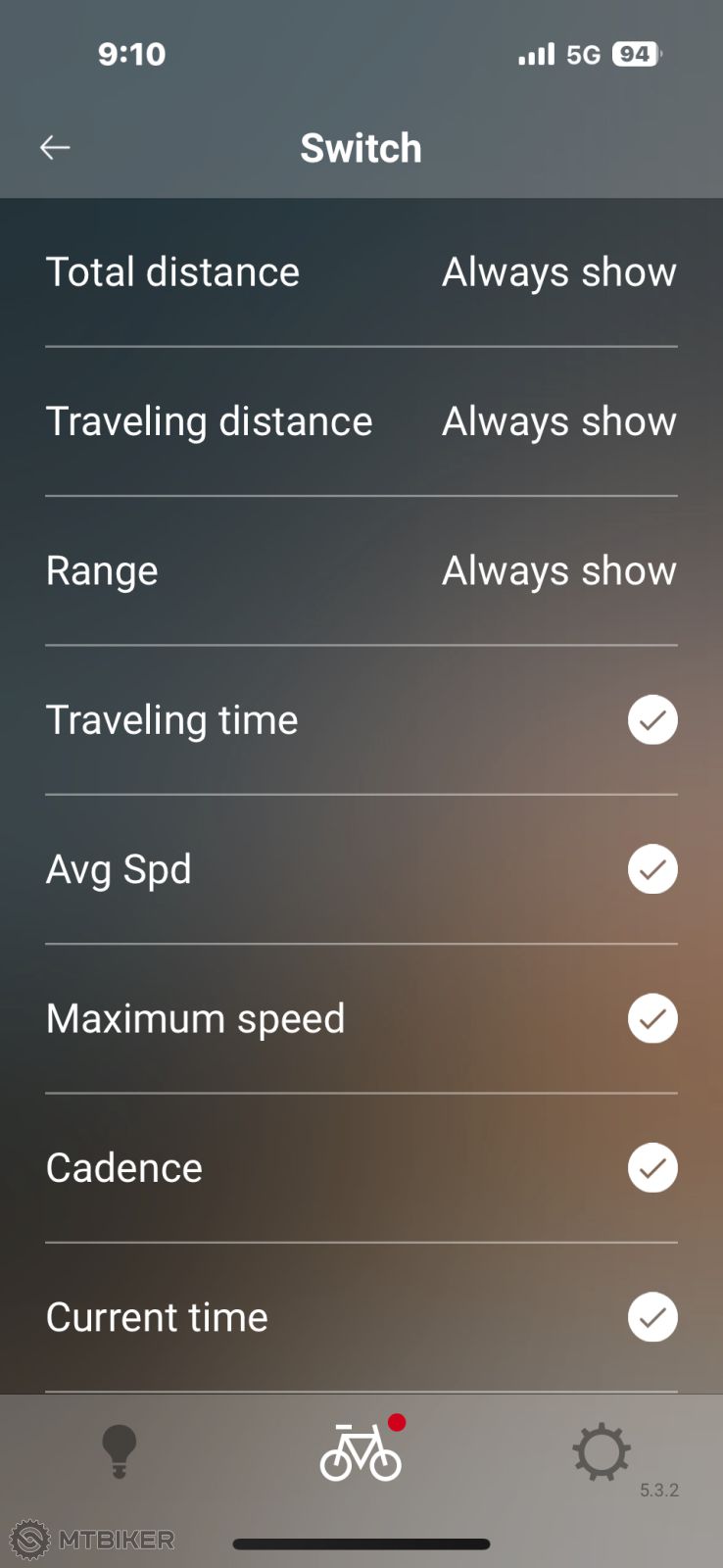
Task: Switch to the light bulb tab
Action: click(x=120, y=1452)
